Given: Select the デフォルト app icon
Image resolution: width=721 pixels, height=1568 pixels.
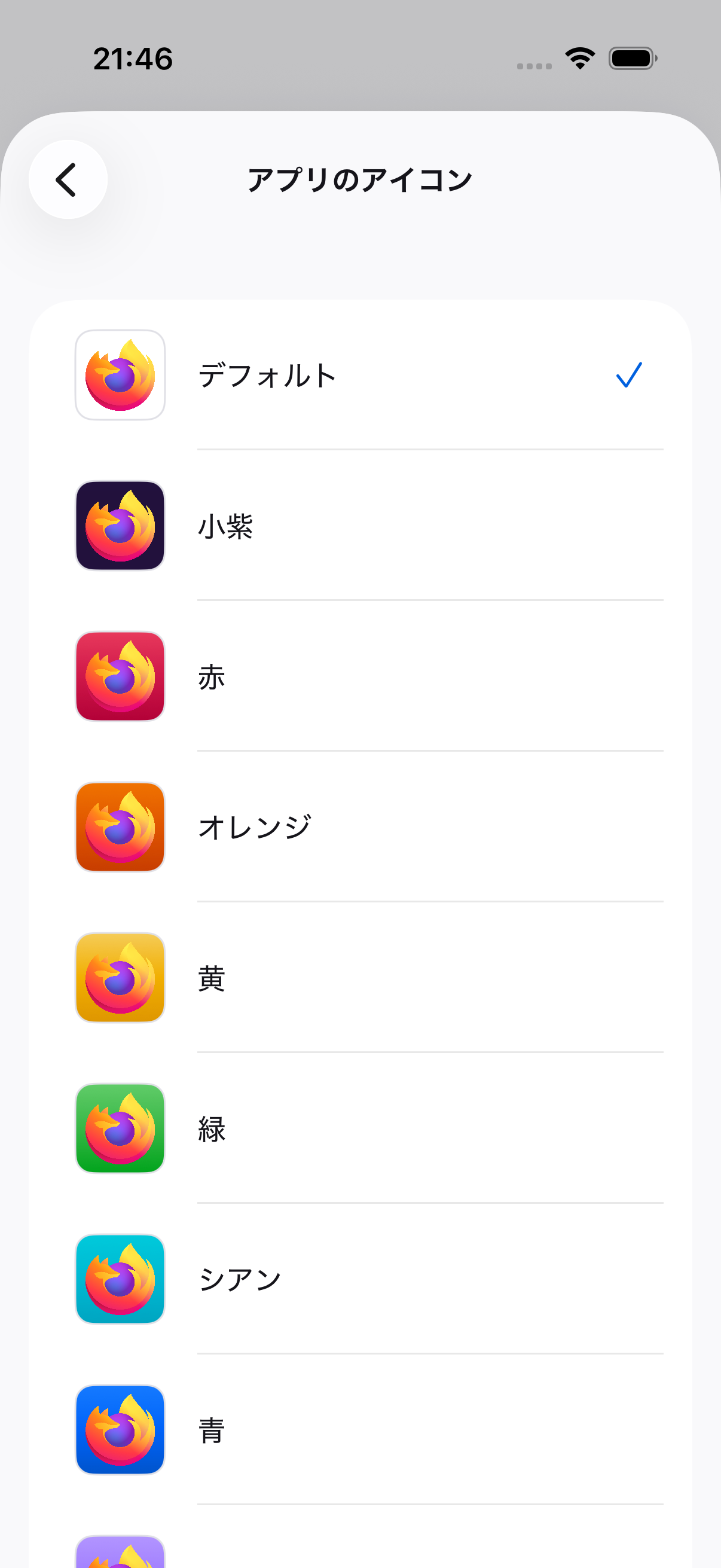Looking at the screenshot, I should [359, 375].
